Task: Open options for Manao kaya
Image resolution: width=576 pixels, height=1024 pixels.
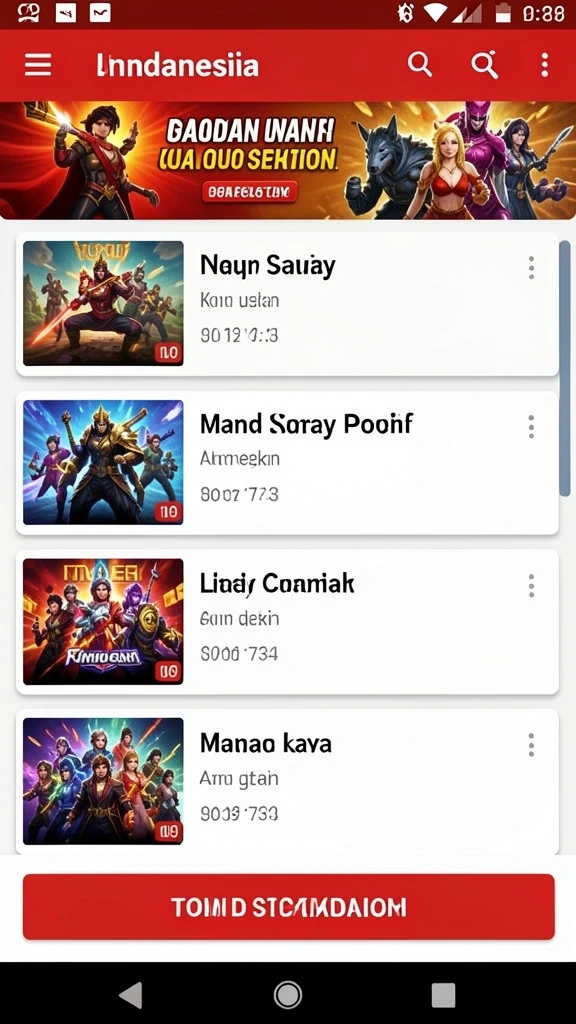Action: (x=531, y=744)
